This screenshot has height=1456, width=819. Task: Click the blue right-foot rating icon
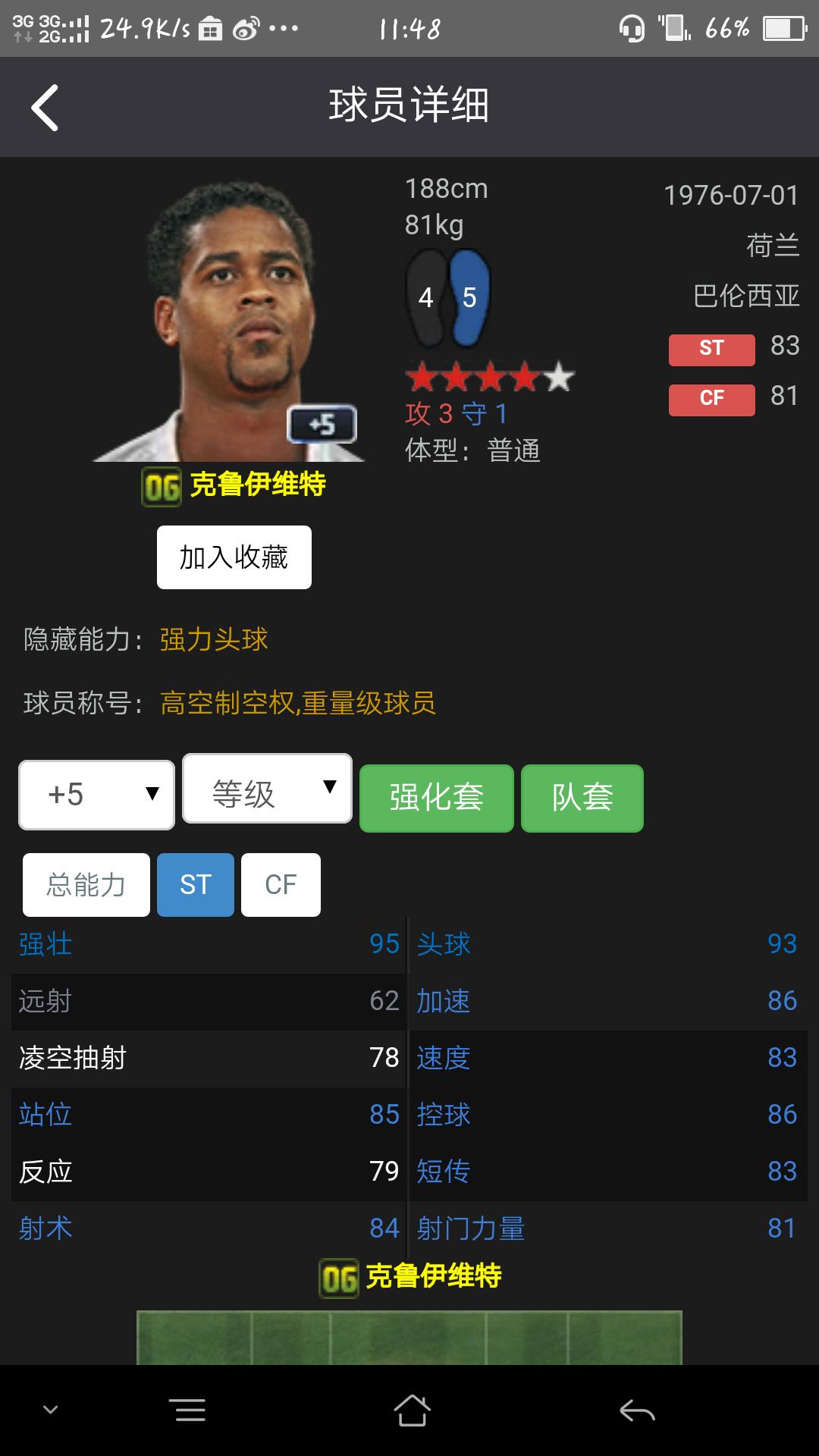472,296
